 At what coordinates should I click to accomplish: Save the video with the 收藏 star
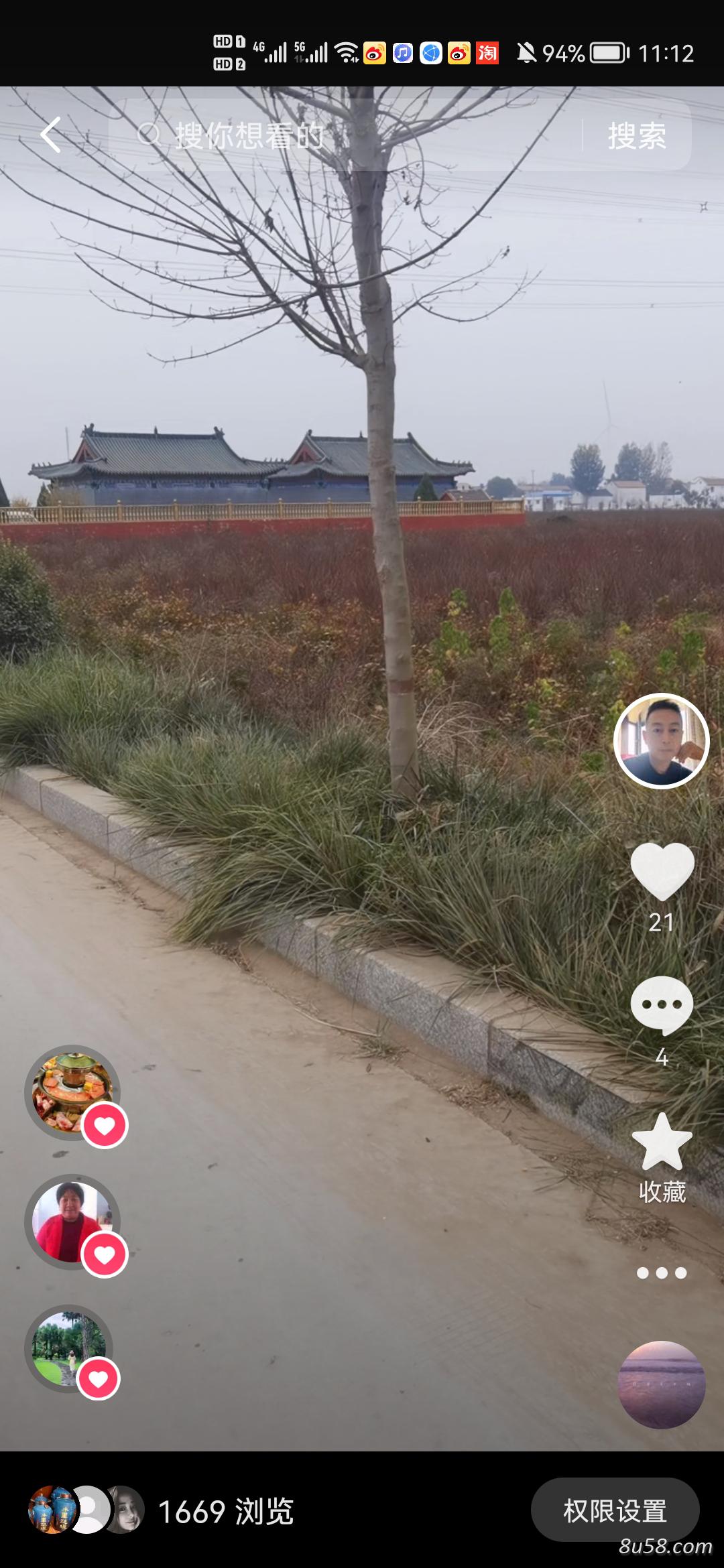(662, 1142)
